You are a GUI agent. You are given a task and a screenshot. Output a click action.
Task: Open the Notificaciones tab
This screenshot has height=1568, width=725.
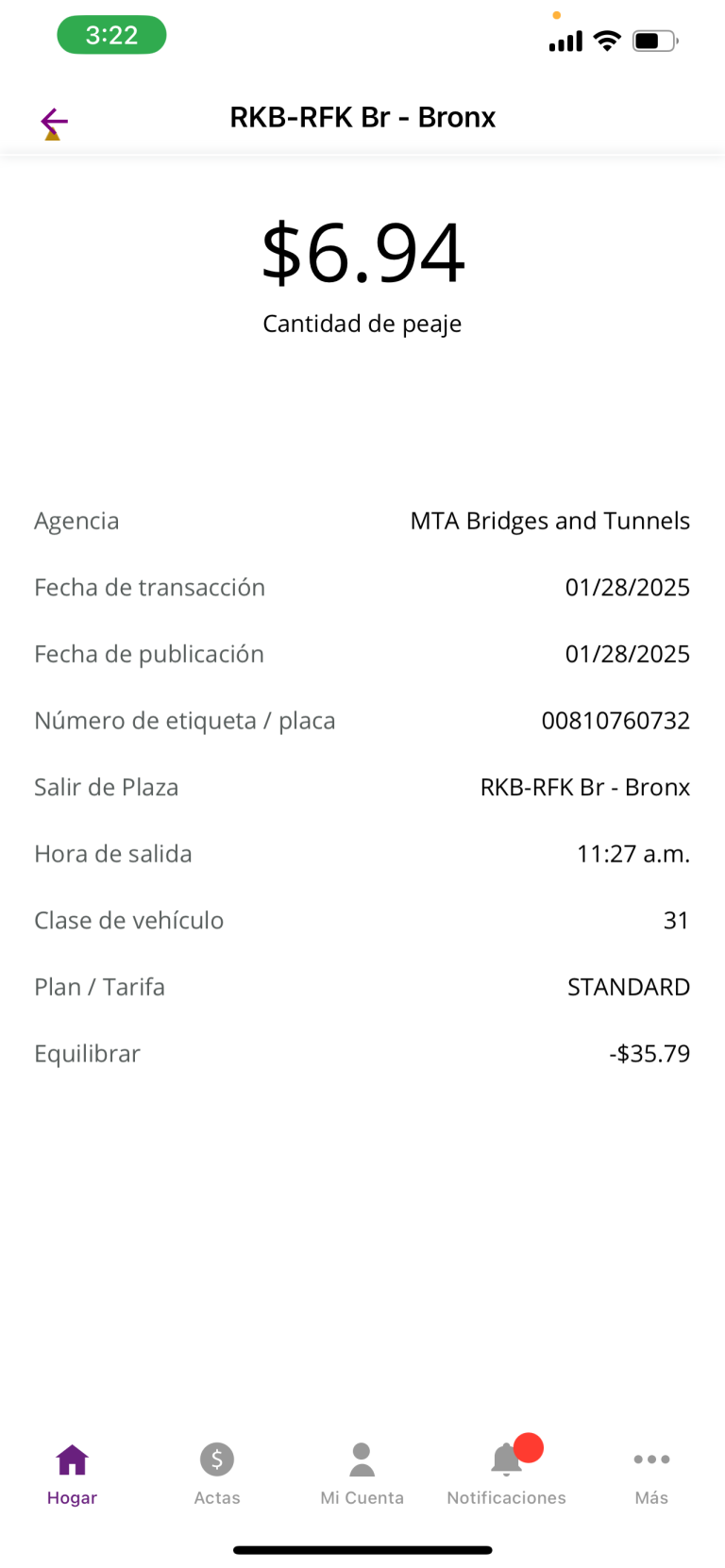(507, 1474)
